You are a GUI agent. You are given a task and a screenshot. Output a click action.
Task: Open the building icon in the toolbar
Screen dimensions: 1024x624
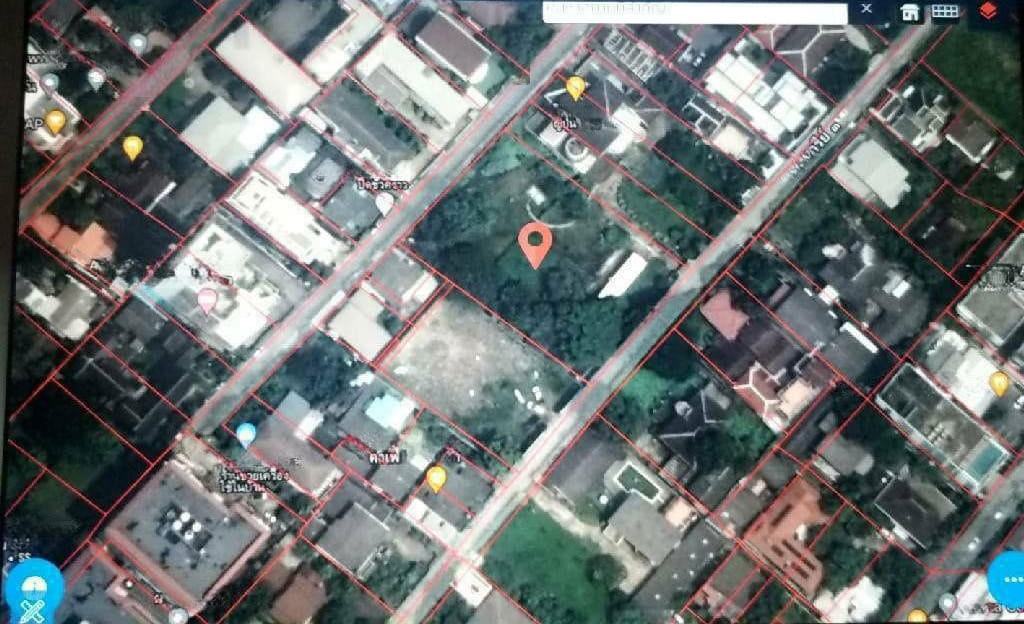click(x=910, y=12)
